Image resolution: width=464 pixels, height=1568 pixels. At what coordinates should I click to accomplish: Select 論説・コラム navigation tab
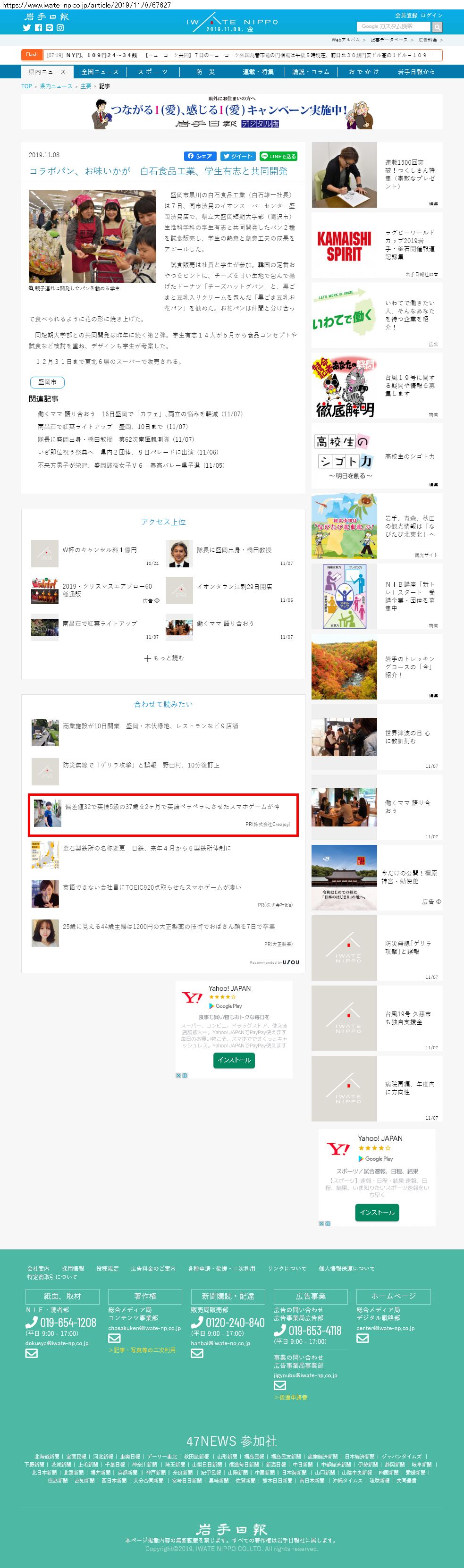click(311, 72)
